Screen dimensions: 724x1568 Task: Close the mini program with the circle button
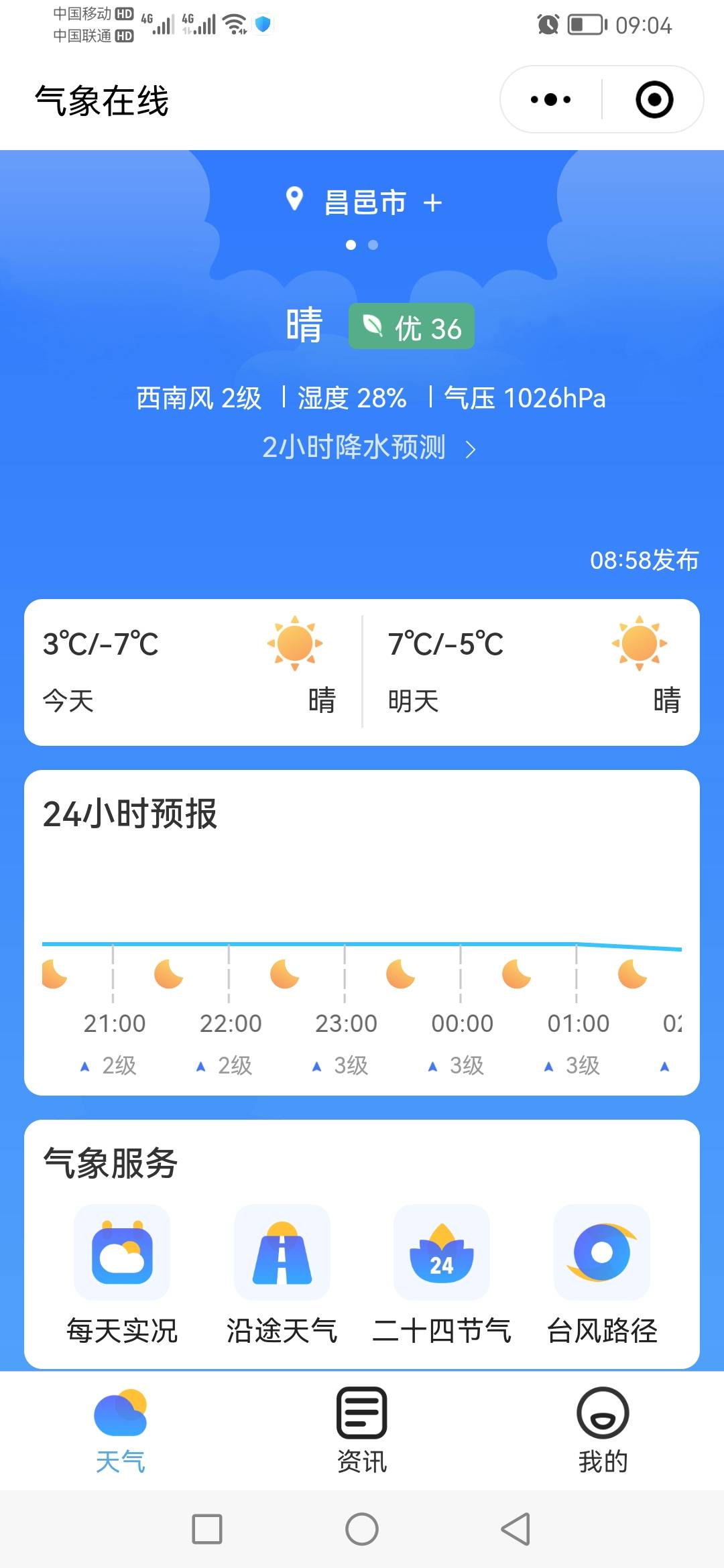654,100
